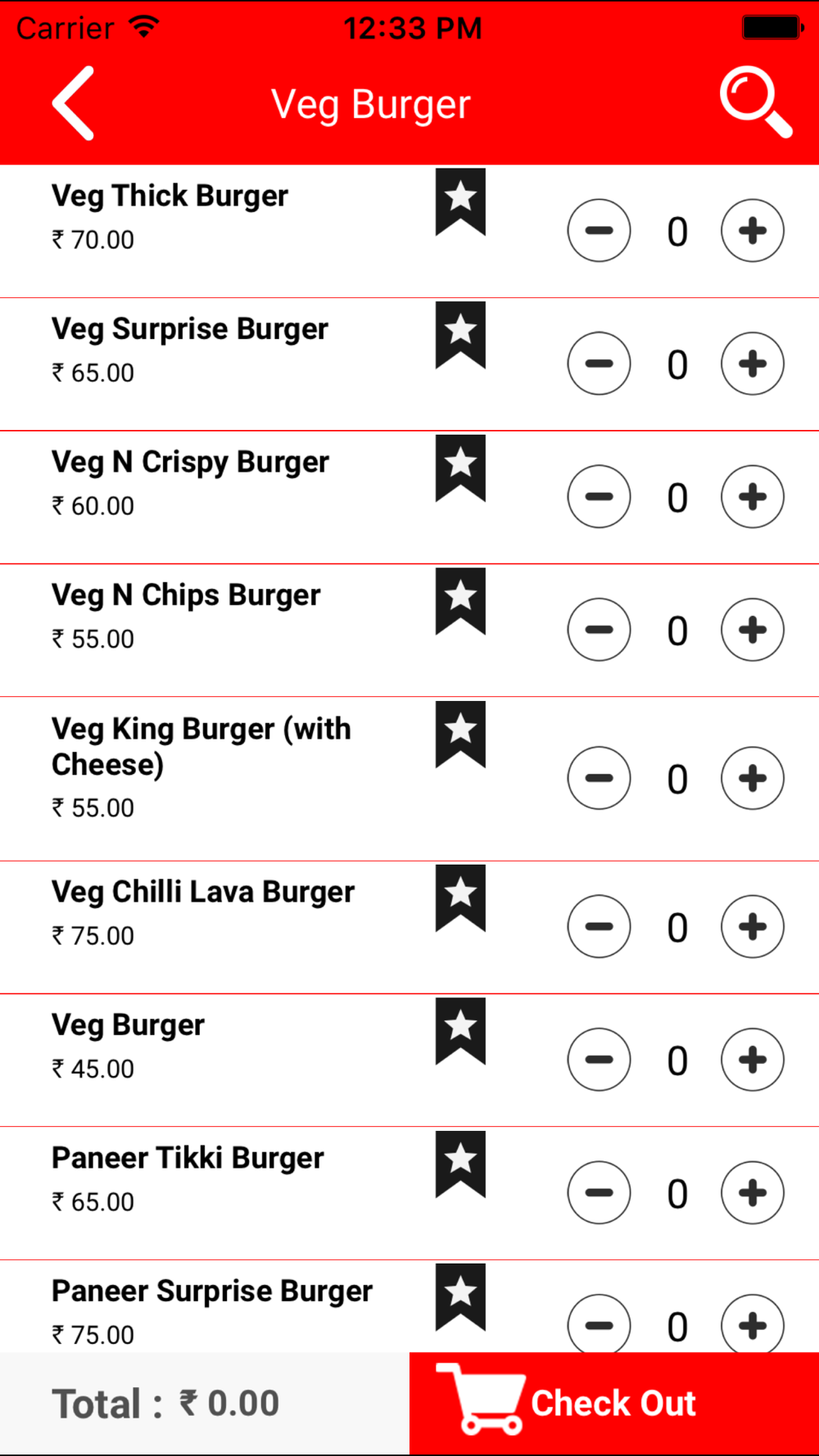This screenshot has width=819, height=1456.
Task: Increase Veg King Burger (with Cheese) quantity
Action: (x=753, y=778)
